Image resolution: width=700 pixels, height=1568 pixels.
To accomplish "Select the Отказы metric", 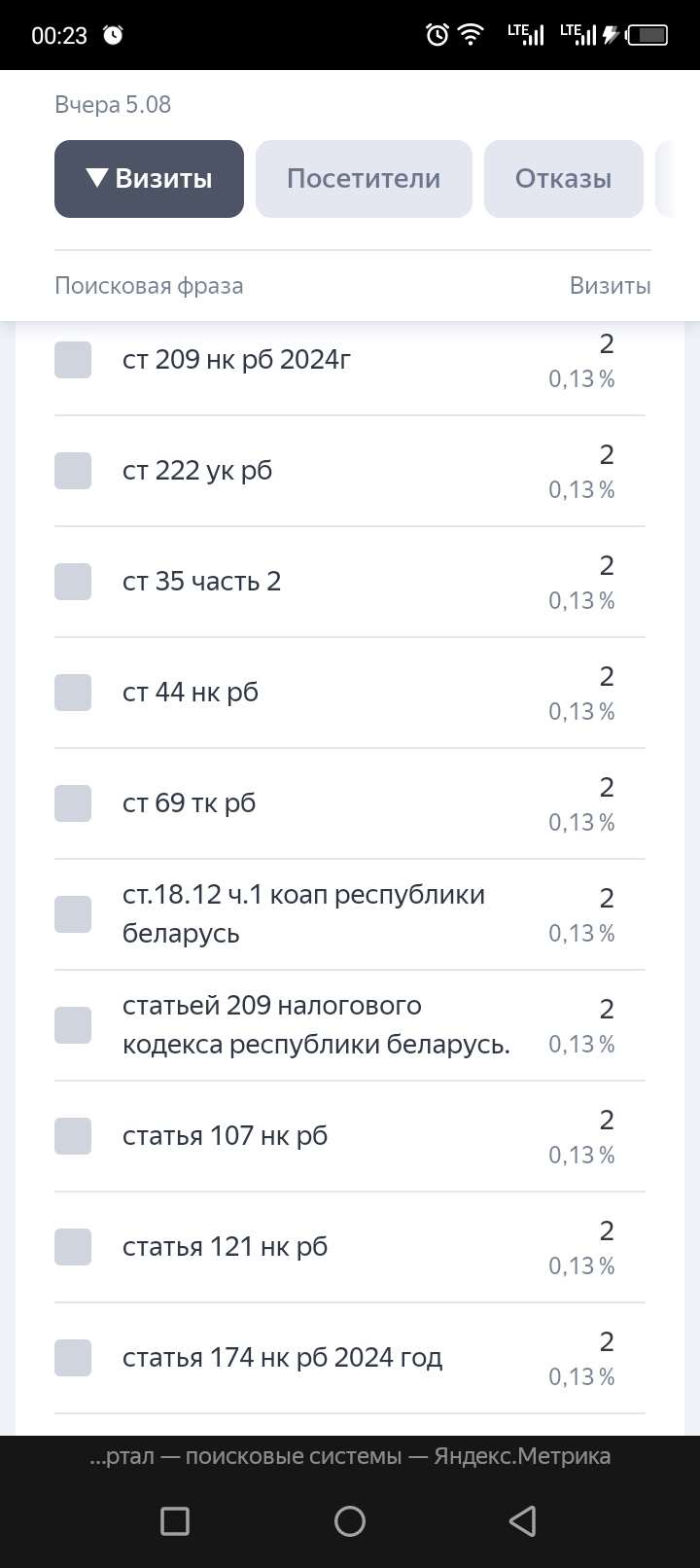I will click(563, 179).
